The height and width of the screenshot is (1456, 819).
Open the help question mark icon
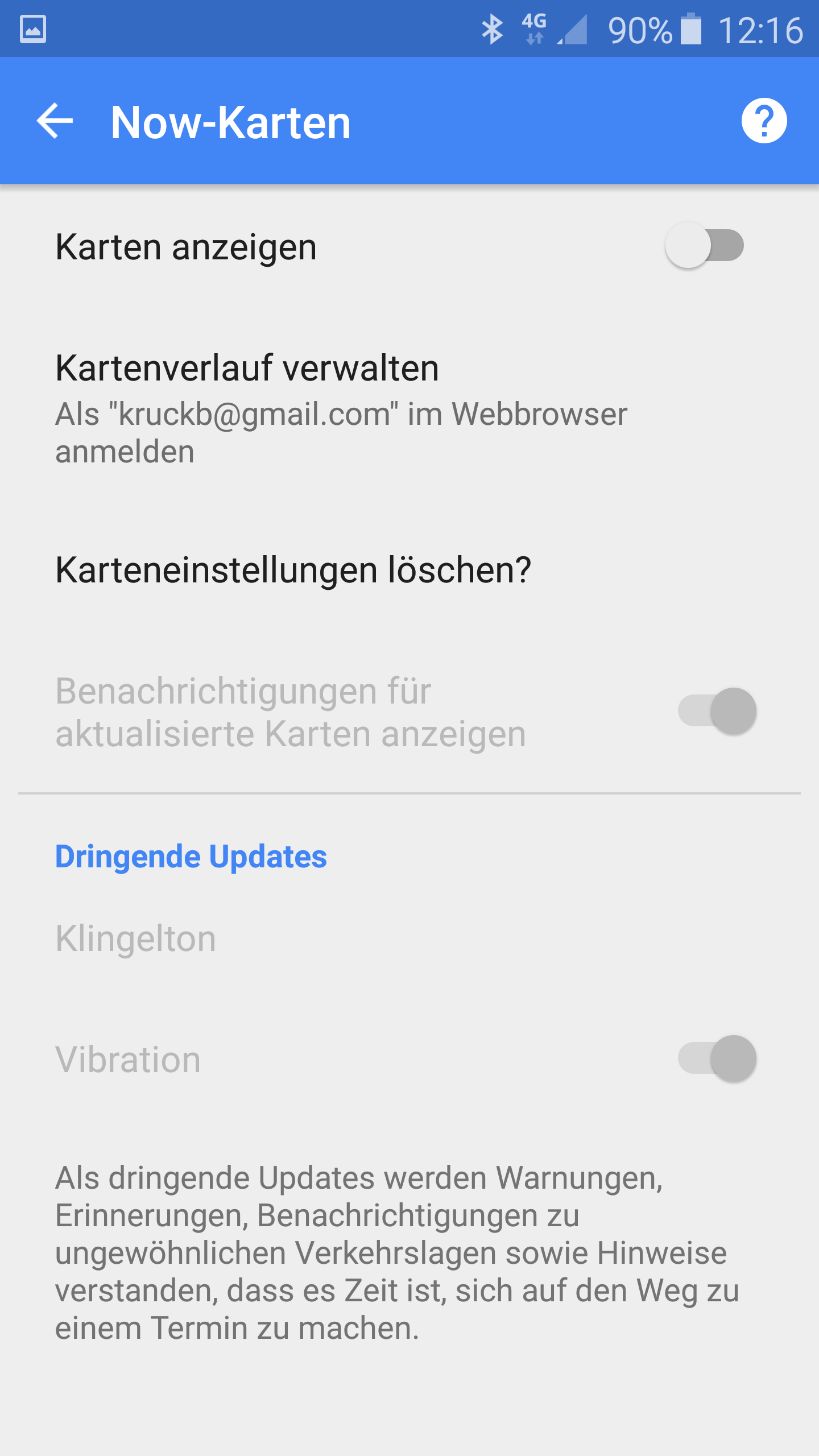point(764,121)
